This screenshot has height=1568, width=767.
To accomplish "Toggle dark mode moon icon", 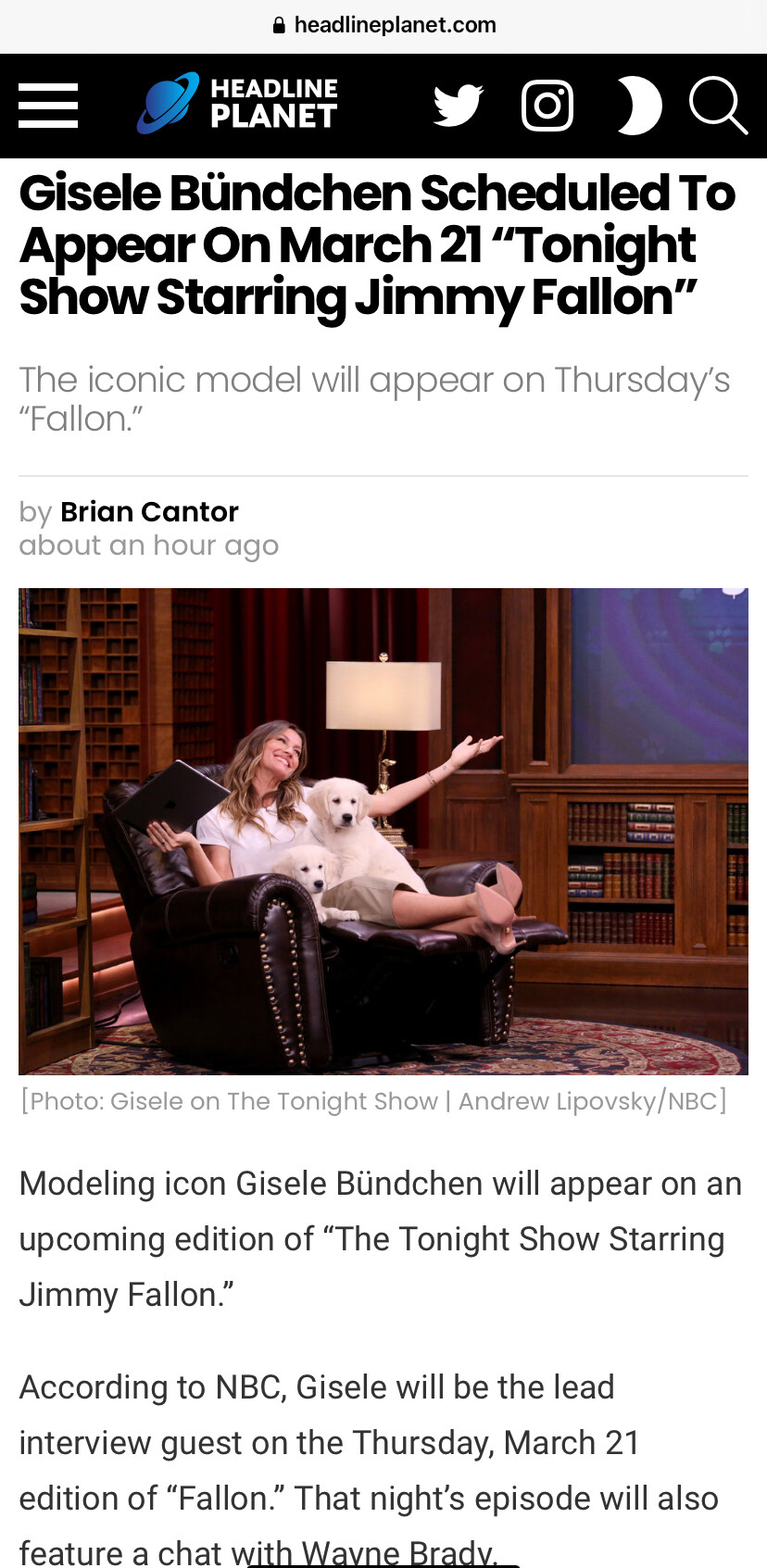I will 639,106.
